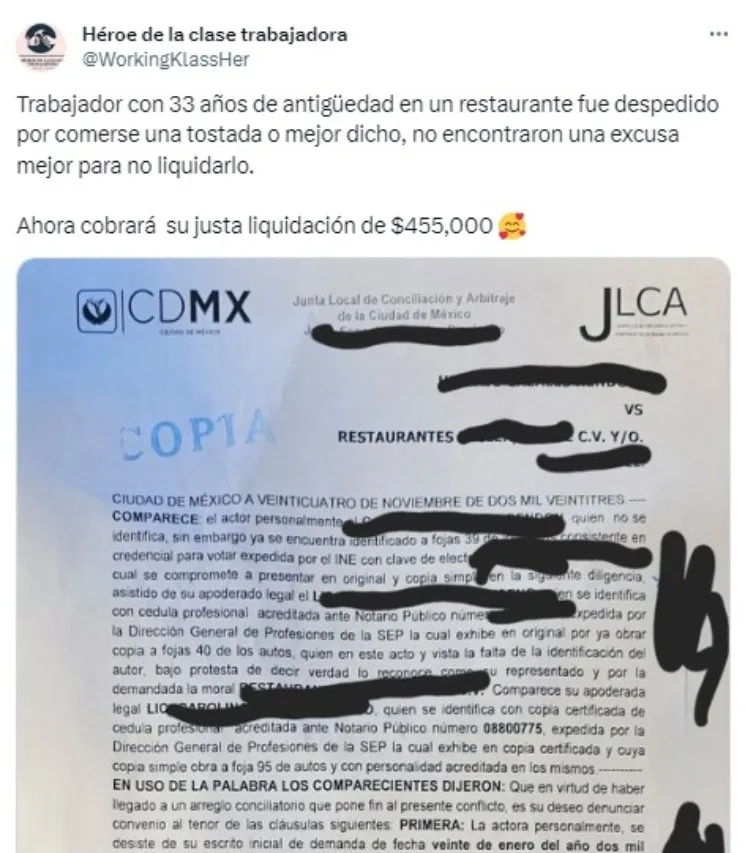Open the Héroe de la clase trabajadora avatar
Viewport: 745px width, 853px height.
pyautogui.click(x=41, y=46)
